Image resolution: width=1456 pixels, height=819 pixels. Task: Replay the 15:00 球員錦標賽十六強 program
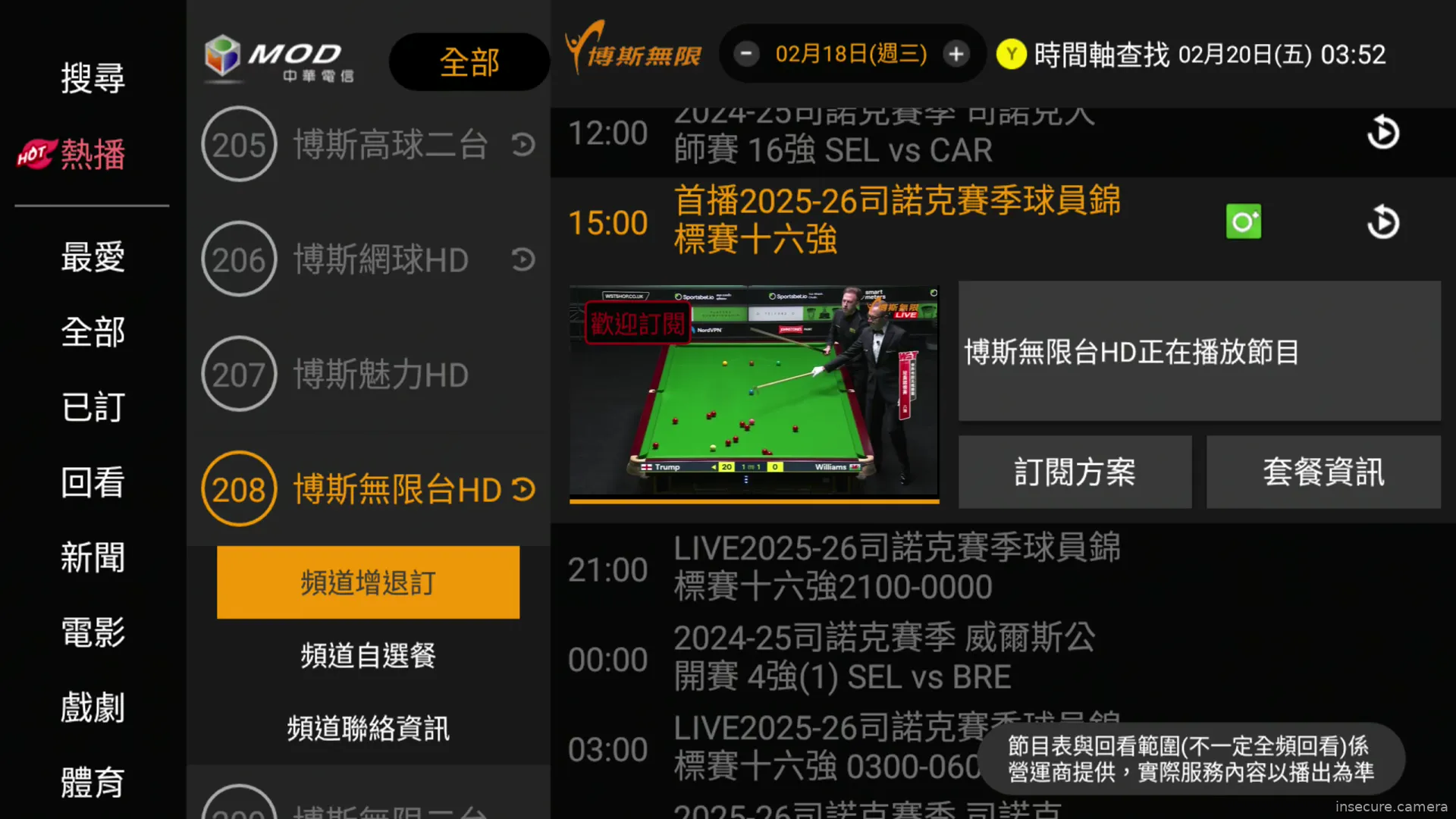[1382, 222]
